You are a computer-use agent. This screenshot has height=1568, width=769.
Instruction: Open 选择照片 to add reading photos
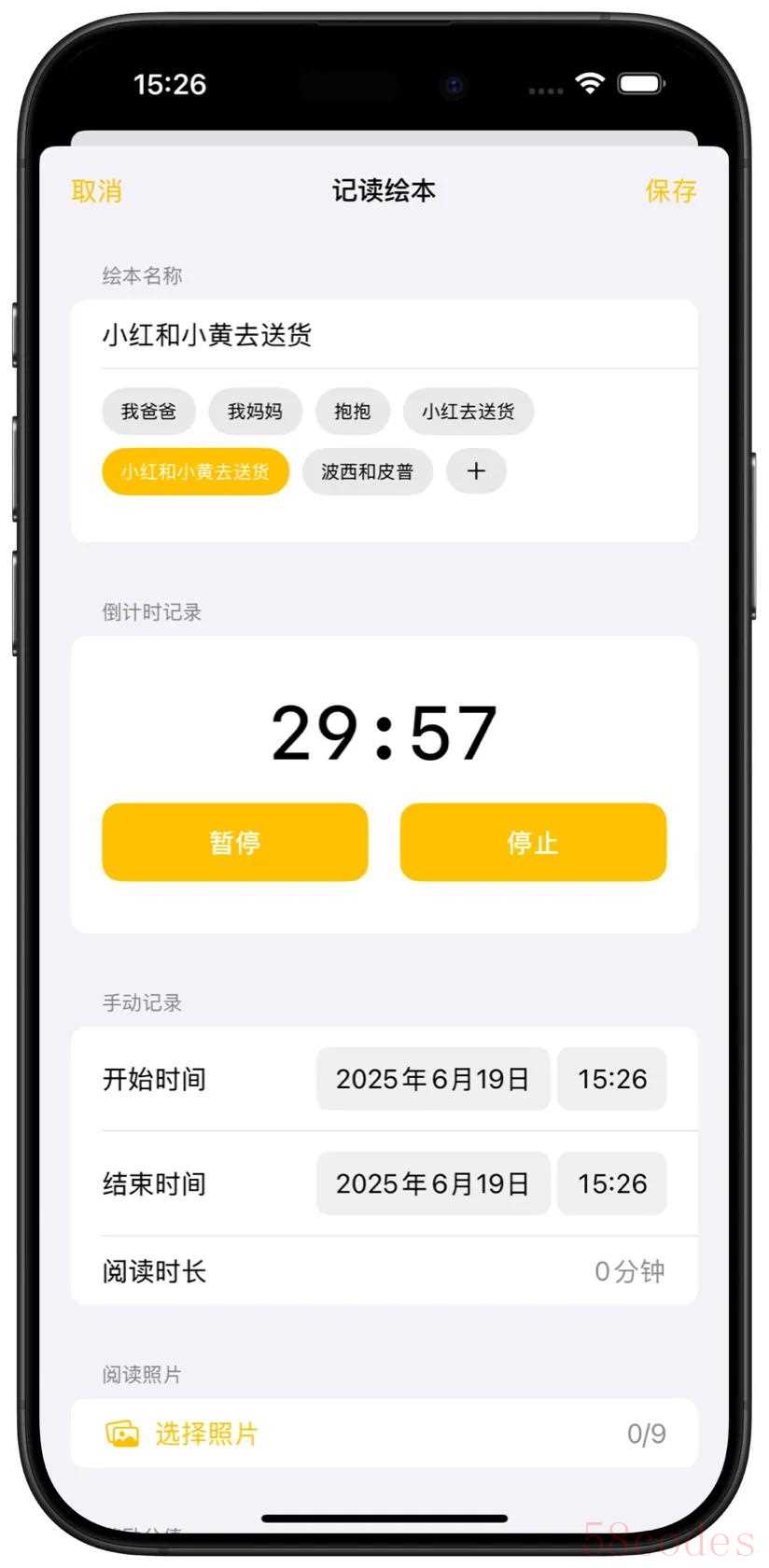pos(384,1433)
